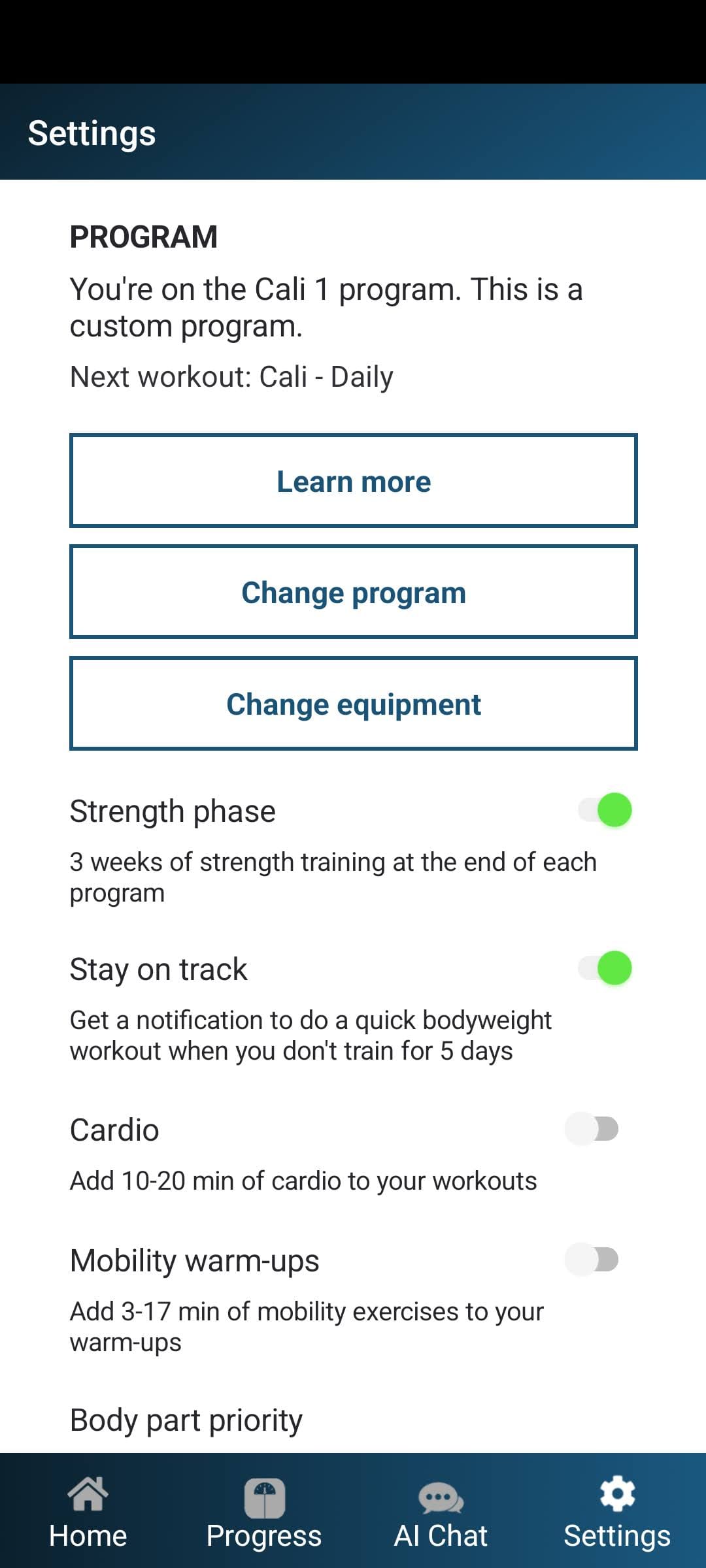Switch to the Progress tab
Image resolution: width=706 pixels, height=1568 pixels.
(264, 1511)
